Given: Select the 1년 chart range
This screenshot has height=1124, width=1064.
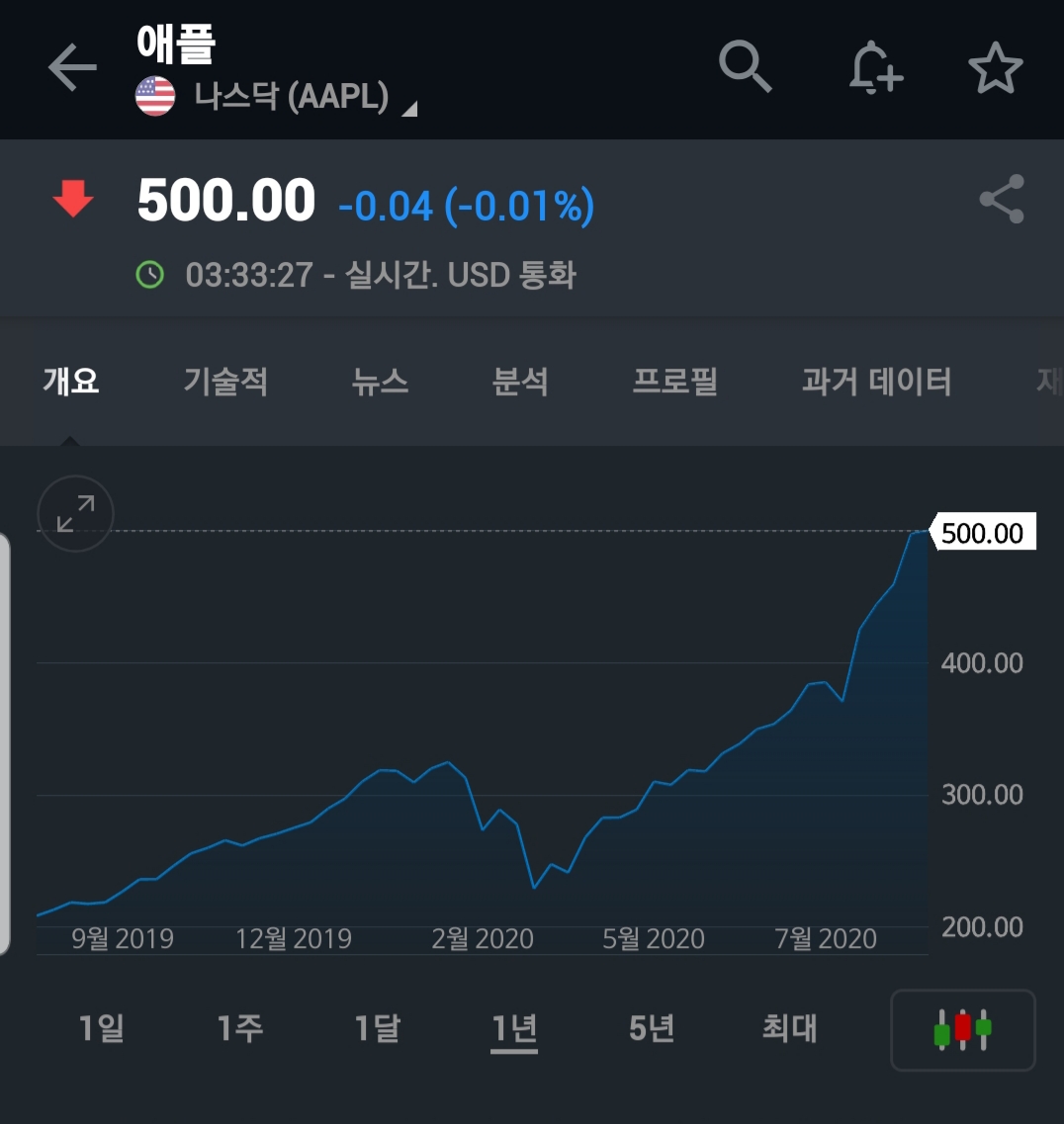Looking at the screenshot, I should coord(514,1029).
